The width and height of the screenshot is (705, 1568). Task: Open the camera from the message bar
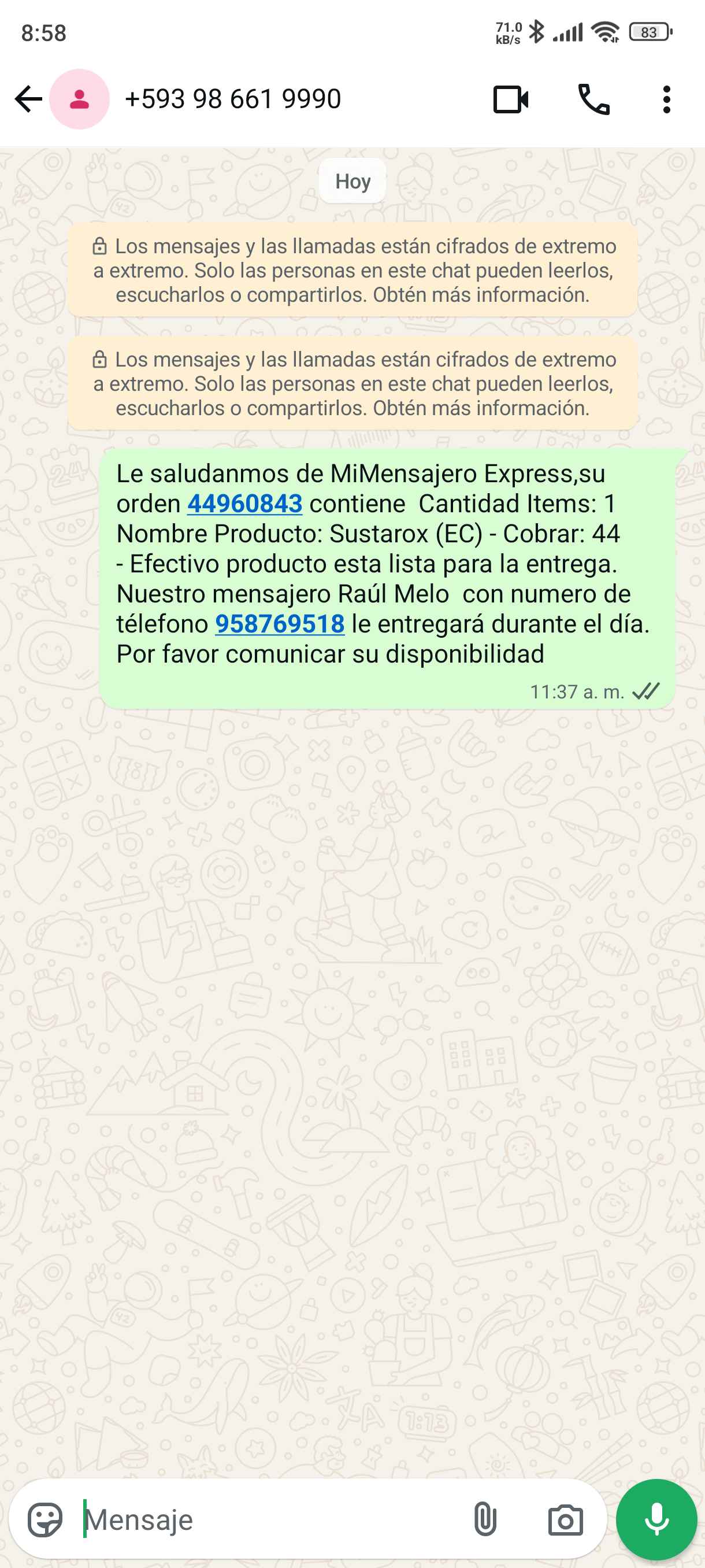pos(565,1520)
